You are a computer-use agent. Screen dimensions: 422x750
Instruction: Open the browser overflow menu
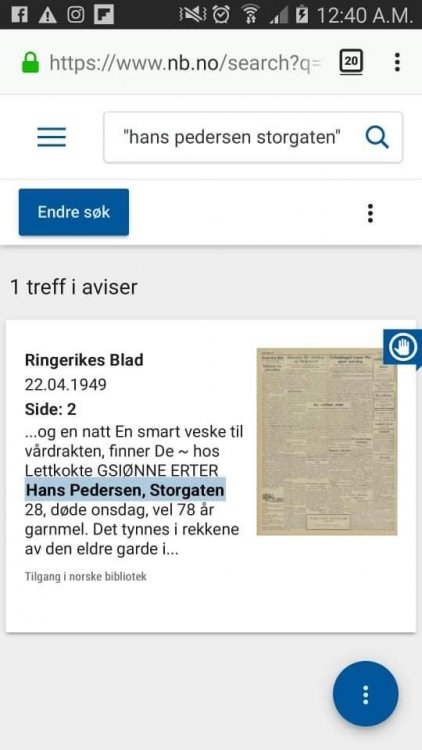[397, 62]
